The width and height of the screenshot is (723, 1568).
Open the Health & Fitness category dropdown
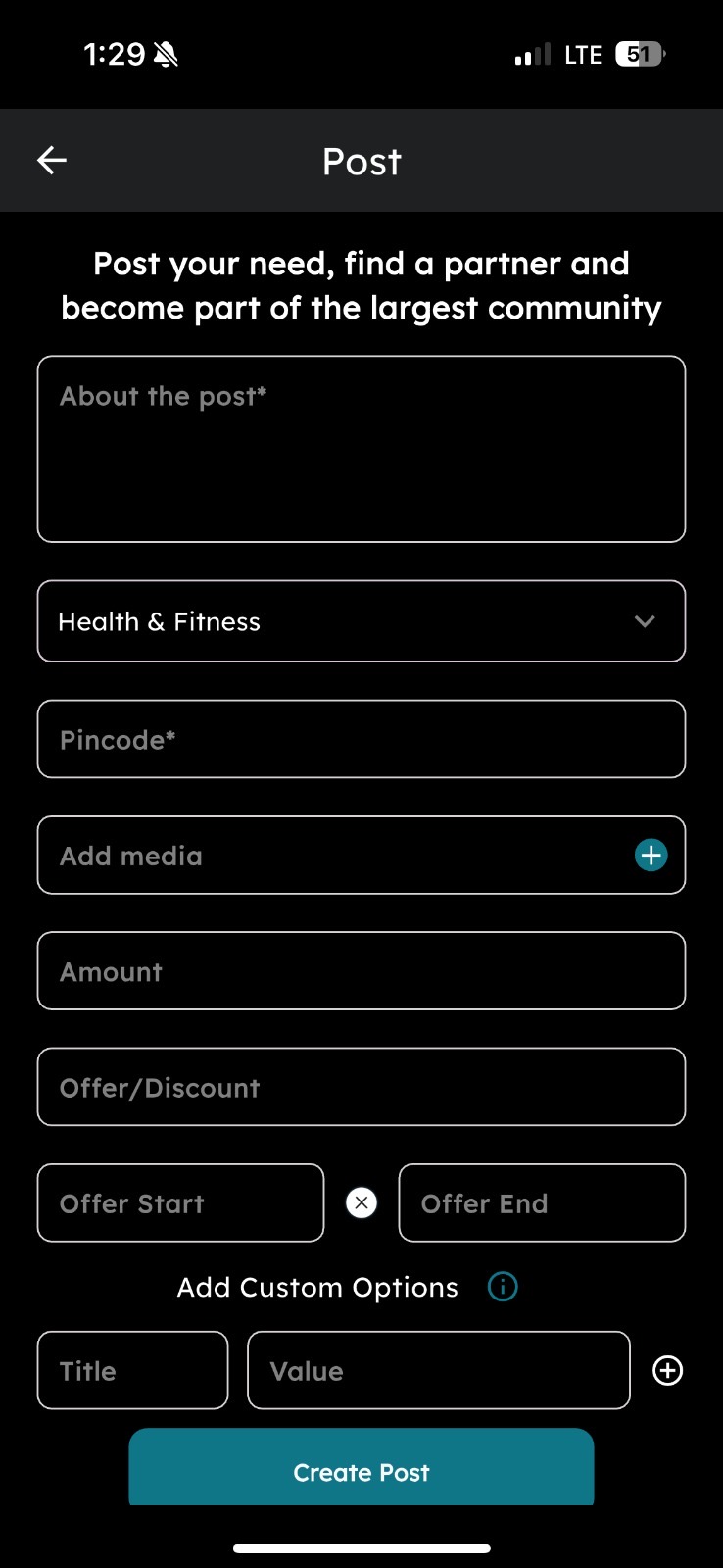[x=361, y=621]
